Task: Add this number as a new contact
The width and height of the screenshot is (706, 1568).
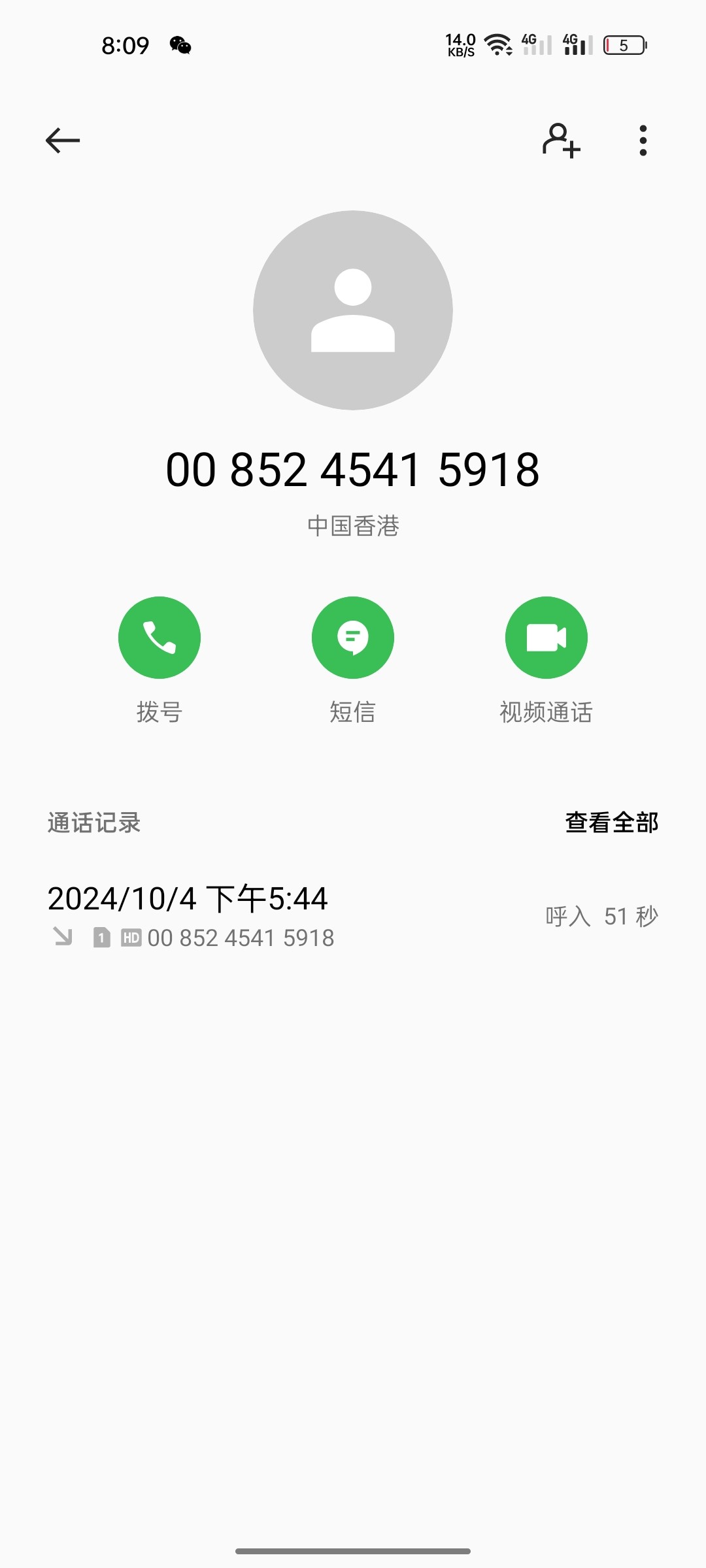Action: tap(561, 140)
